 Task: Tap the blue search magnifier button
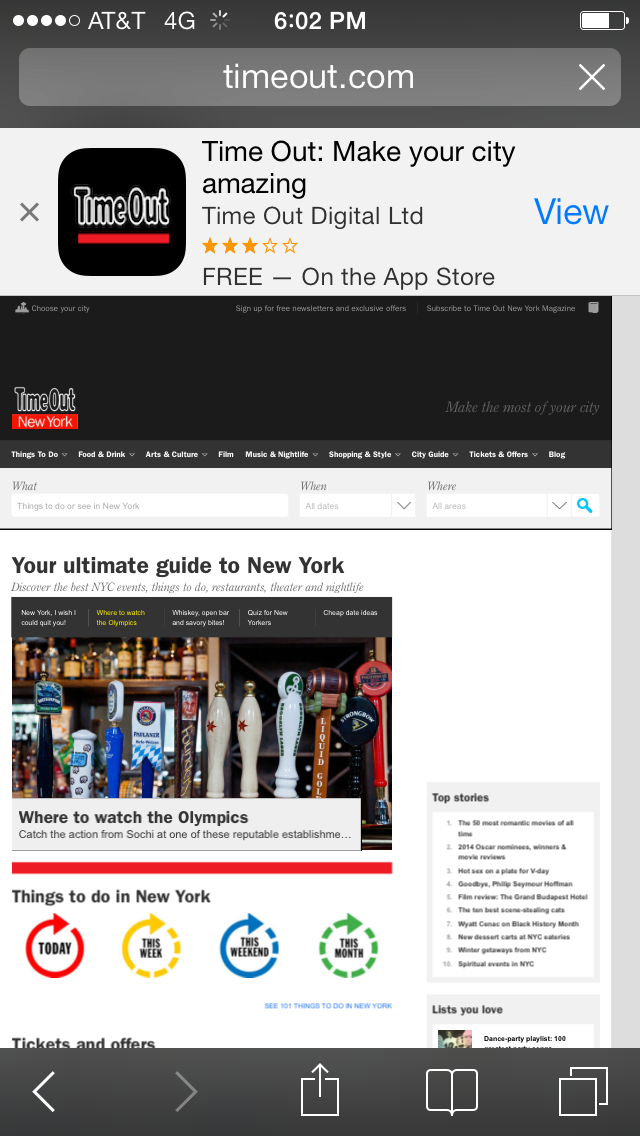[x=585, y=506]
